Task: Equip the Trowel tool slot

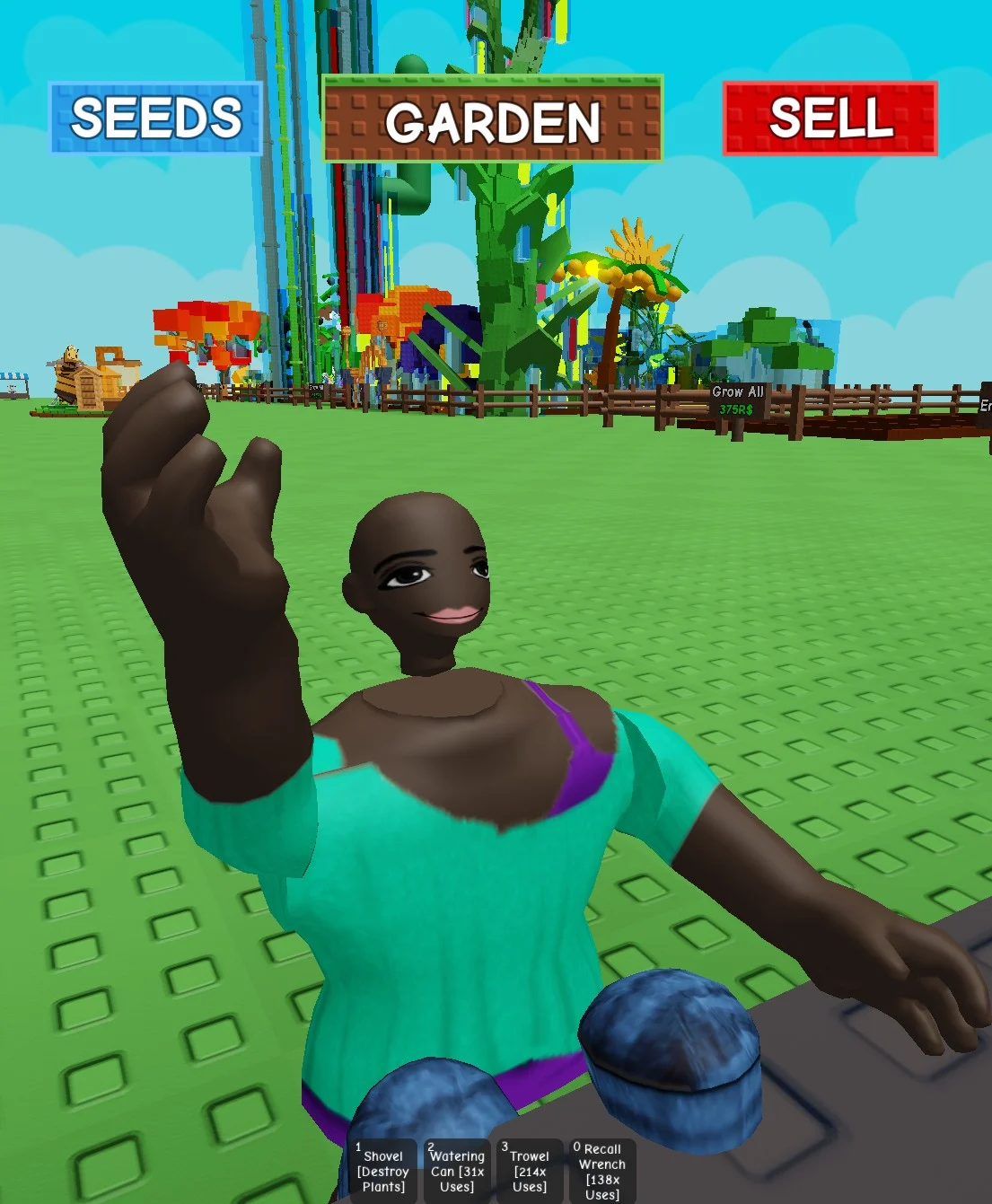Action: click(530, 1171)
